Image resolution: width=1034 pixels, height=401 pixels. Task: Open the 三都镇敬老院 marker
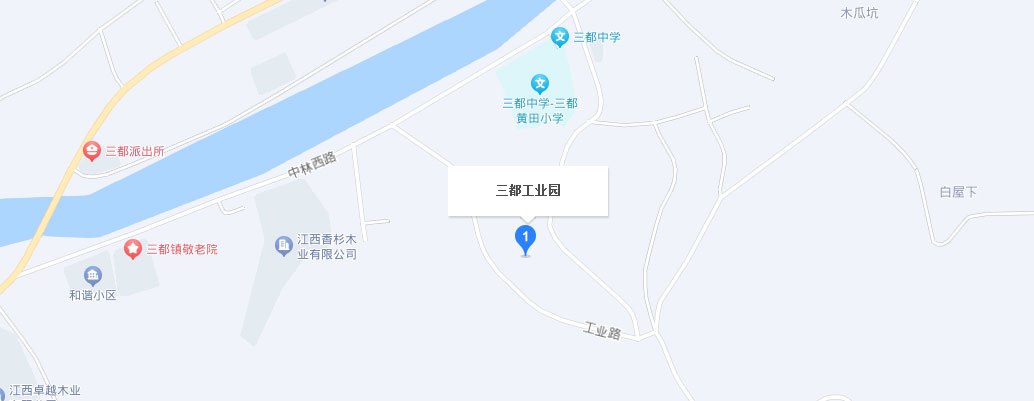click(133, 247)
